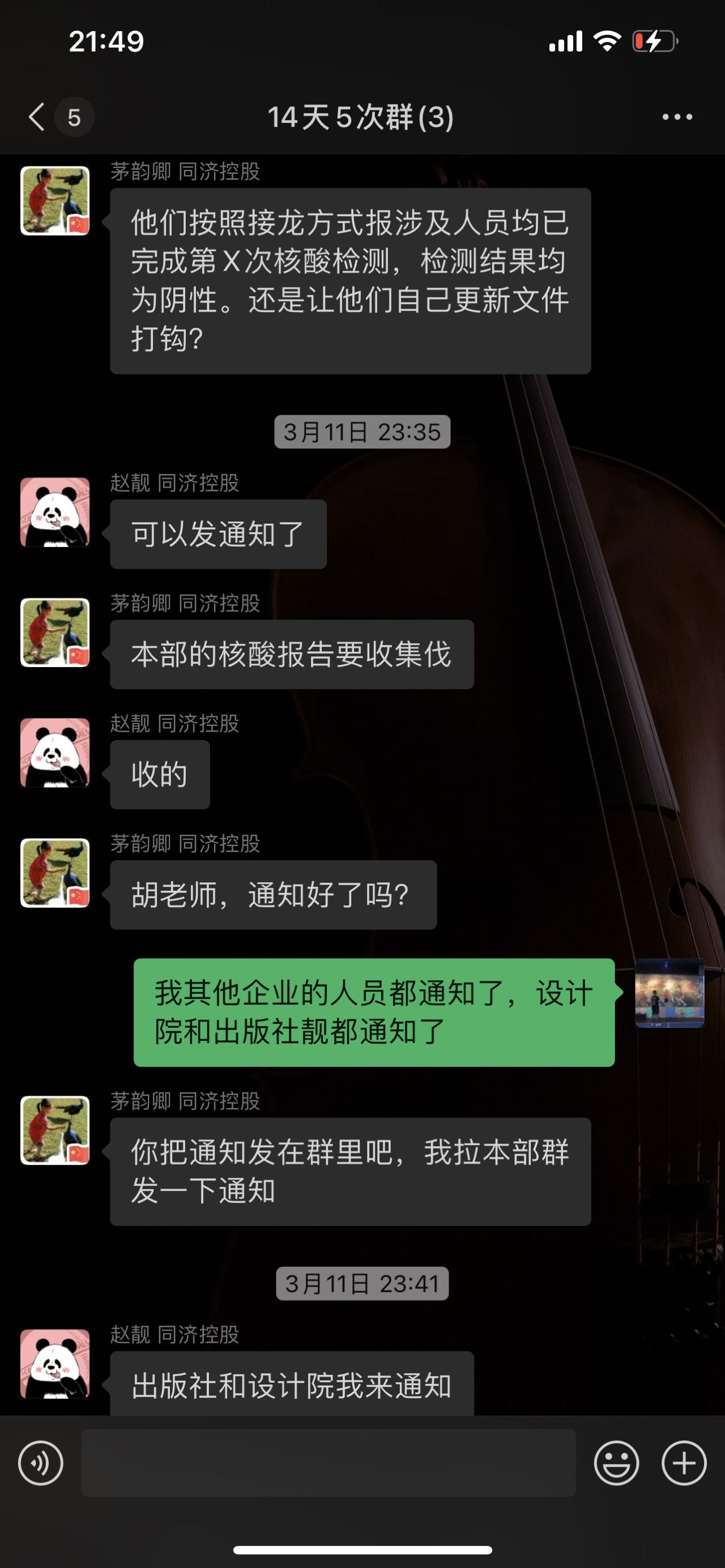
Task: Open the plus attachments panel
Action: [684, 1463]
